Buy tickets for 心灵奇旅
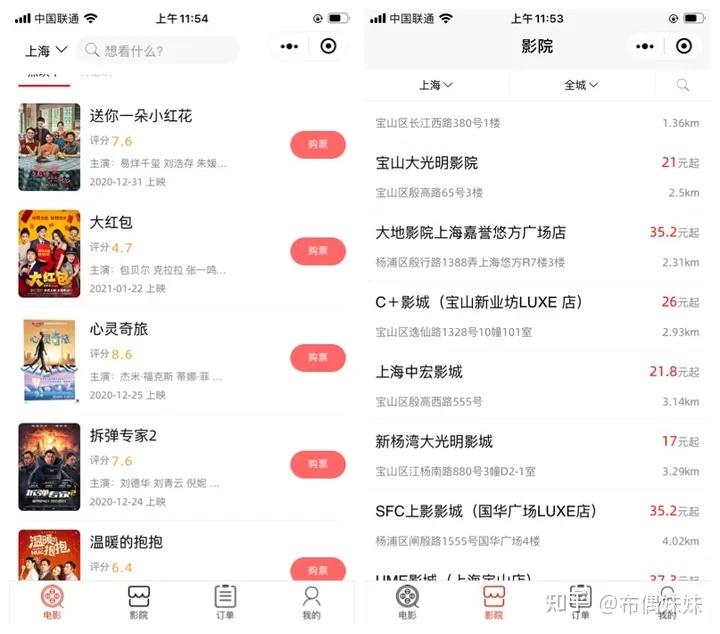This screenshot has height=634, width=720. pyautogui.click(x=317, y=358)
